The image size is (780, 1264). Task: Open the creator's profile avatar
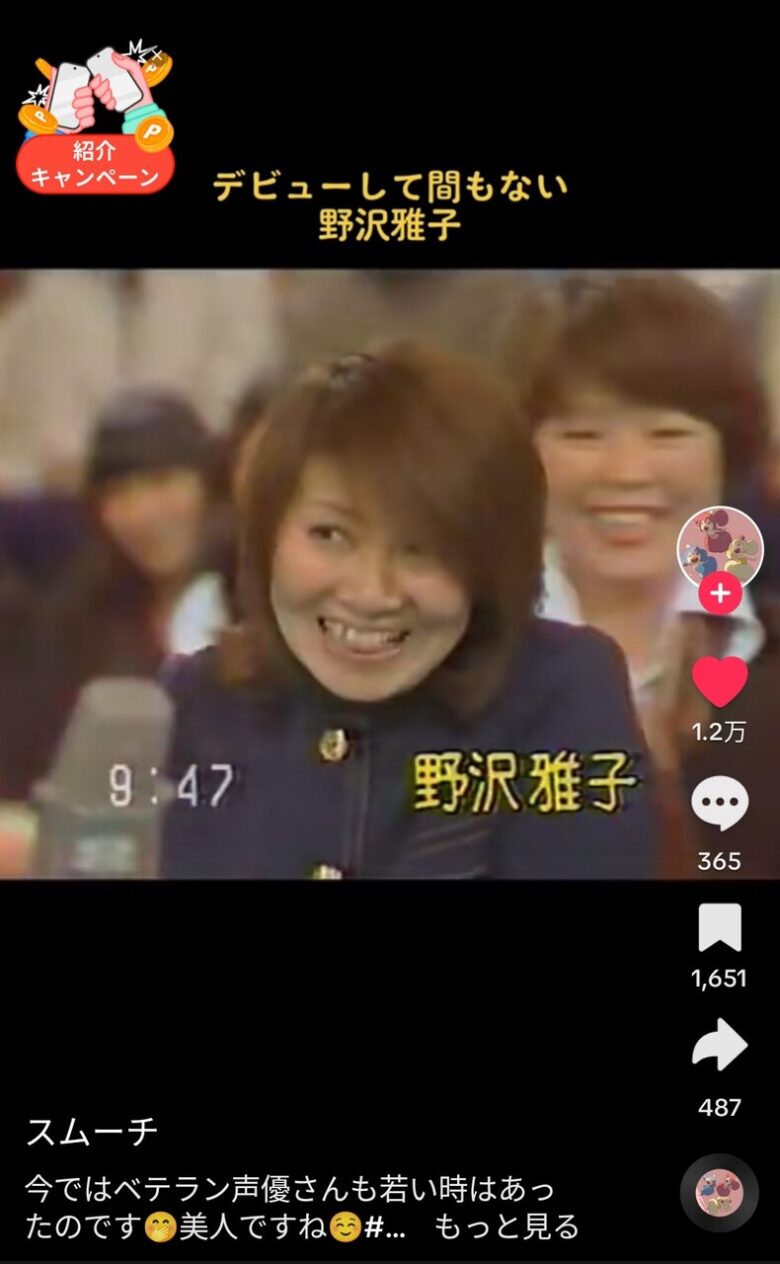[x=719, y=548]
